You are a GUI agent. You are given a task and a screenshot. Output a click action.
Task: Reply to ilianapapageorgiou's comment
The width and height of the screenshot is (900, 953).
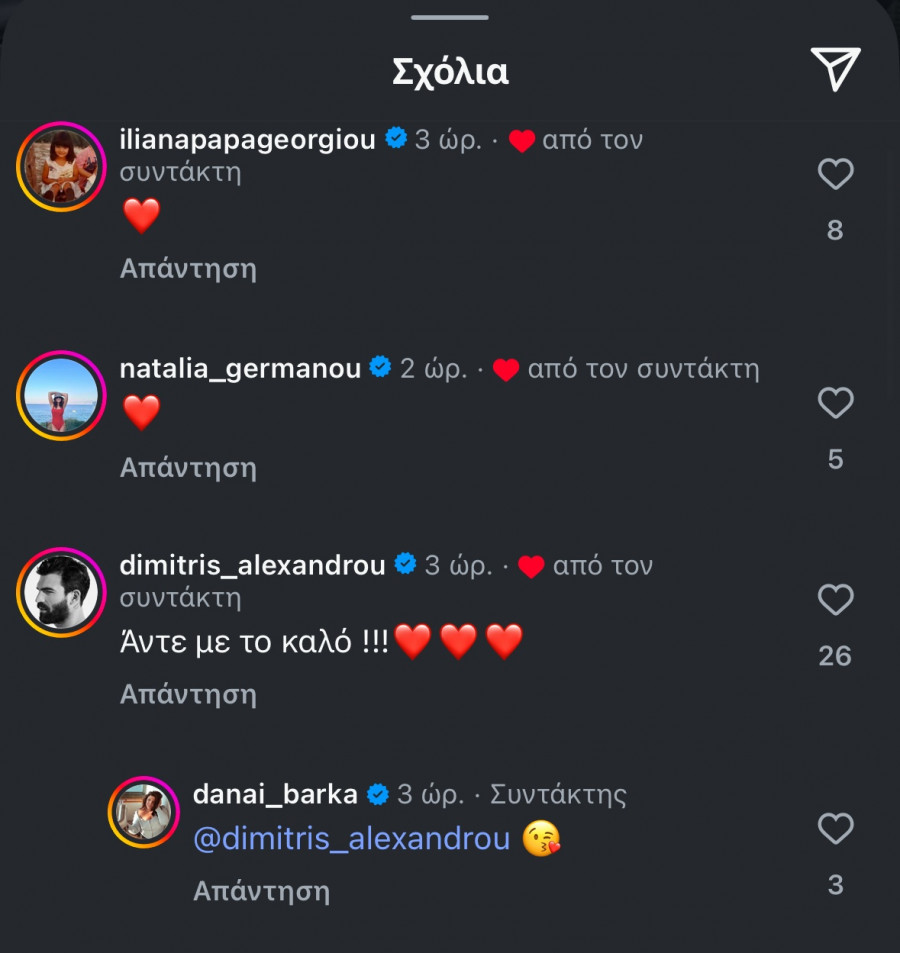188,269
